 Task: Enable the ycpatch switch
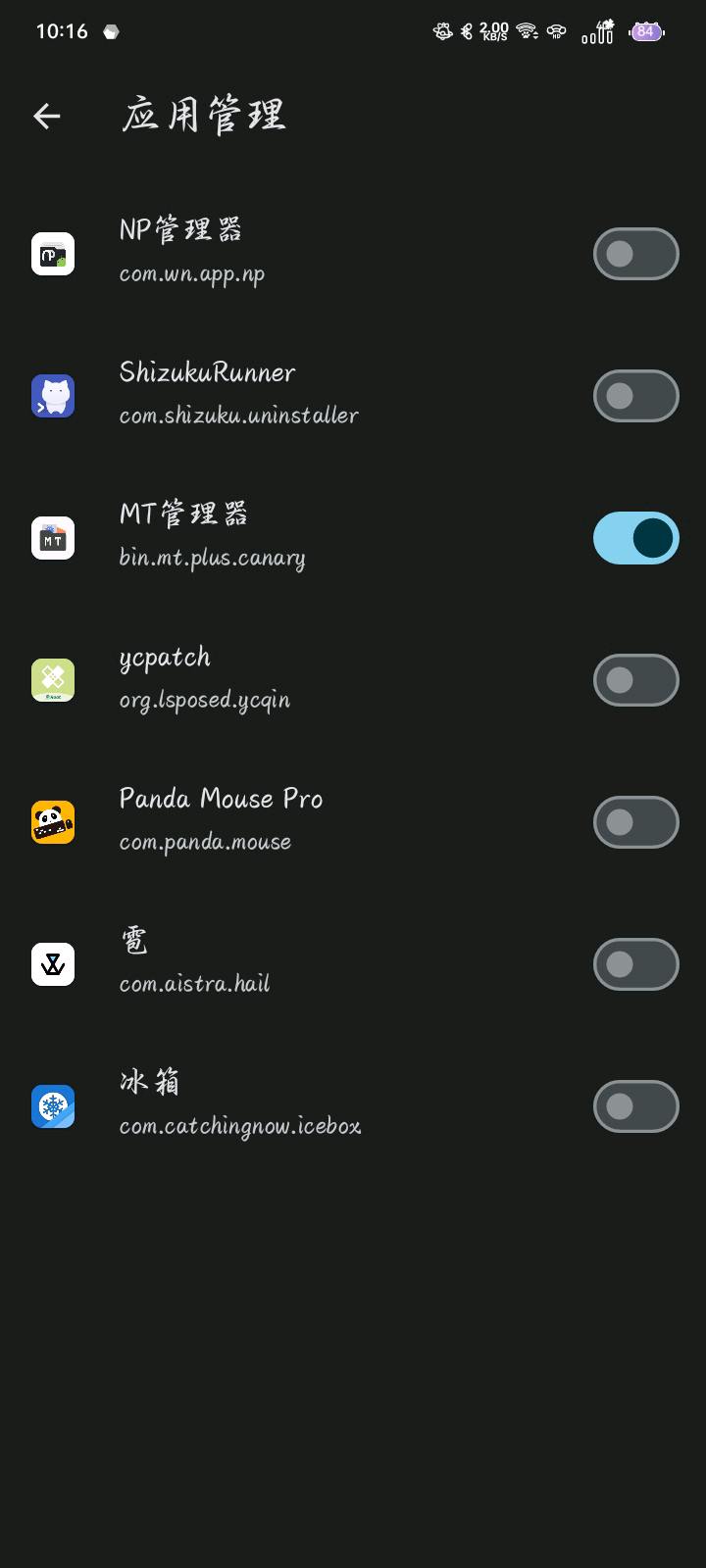click(635, 679)
